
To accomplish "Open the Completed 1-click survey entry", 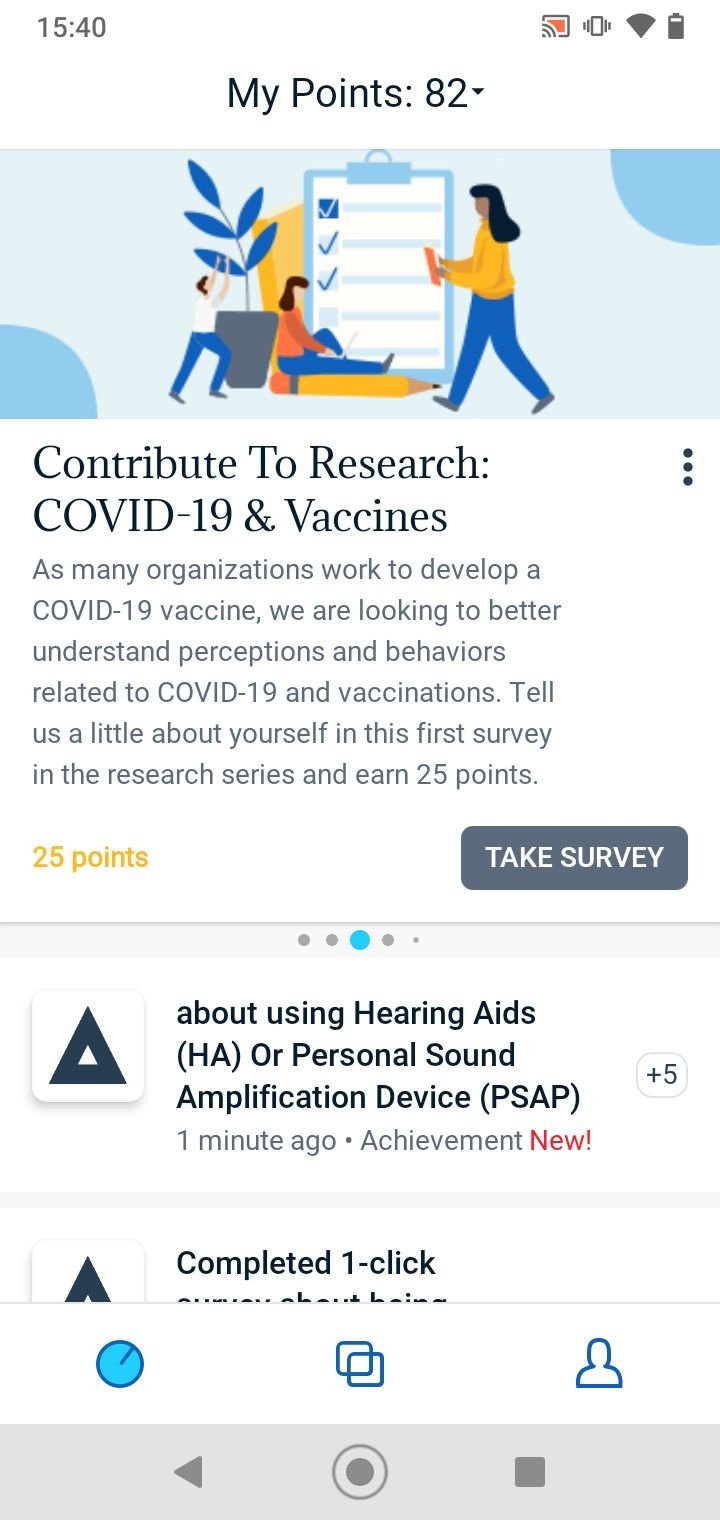I will [360, 1255].
